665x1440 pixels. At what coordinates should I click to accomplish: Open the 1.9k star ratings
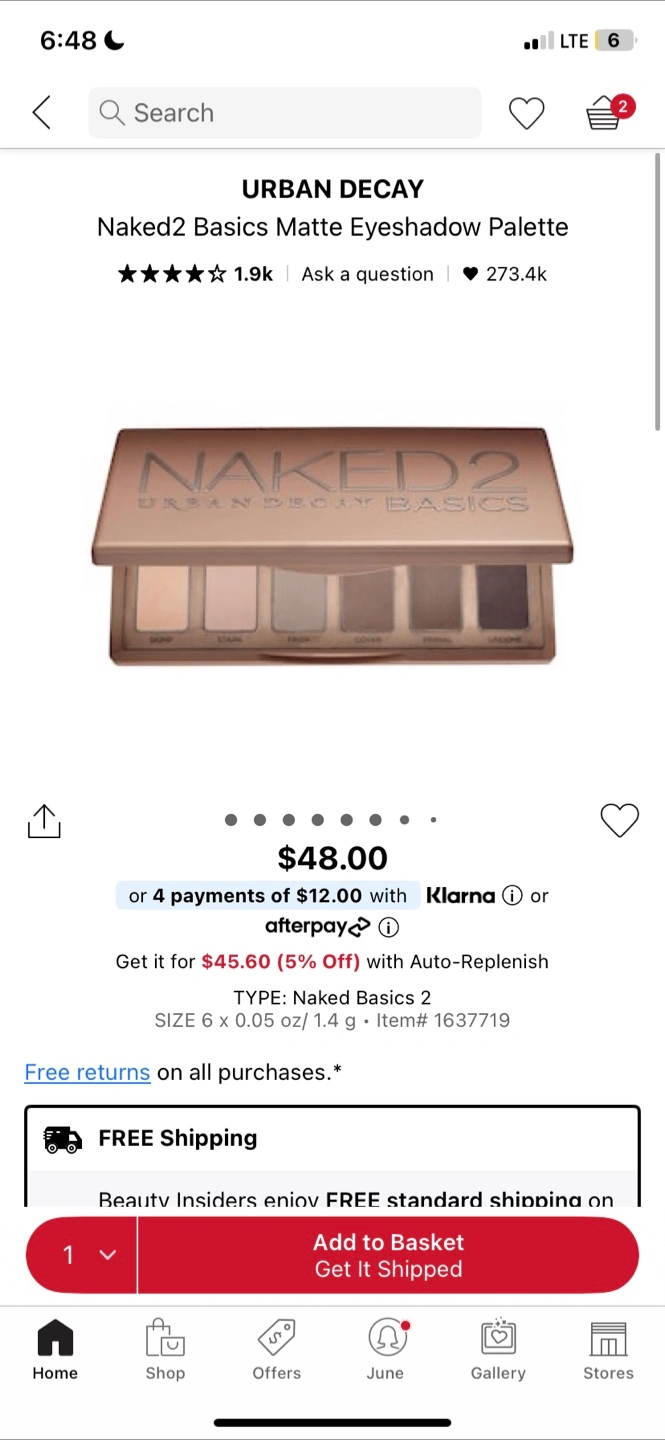(195, 274)
